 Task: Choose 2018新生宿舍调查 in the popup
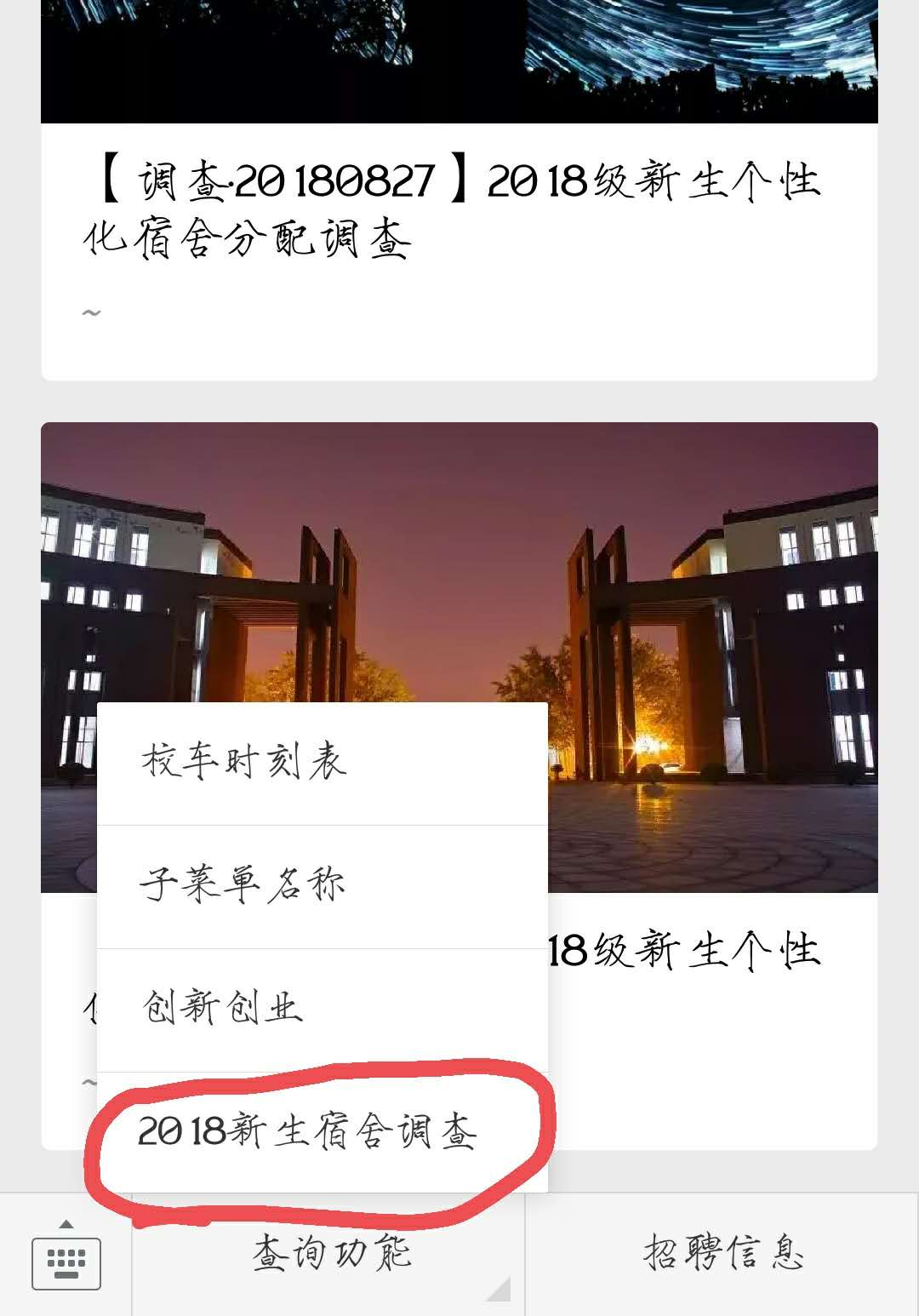point(322,1132)
